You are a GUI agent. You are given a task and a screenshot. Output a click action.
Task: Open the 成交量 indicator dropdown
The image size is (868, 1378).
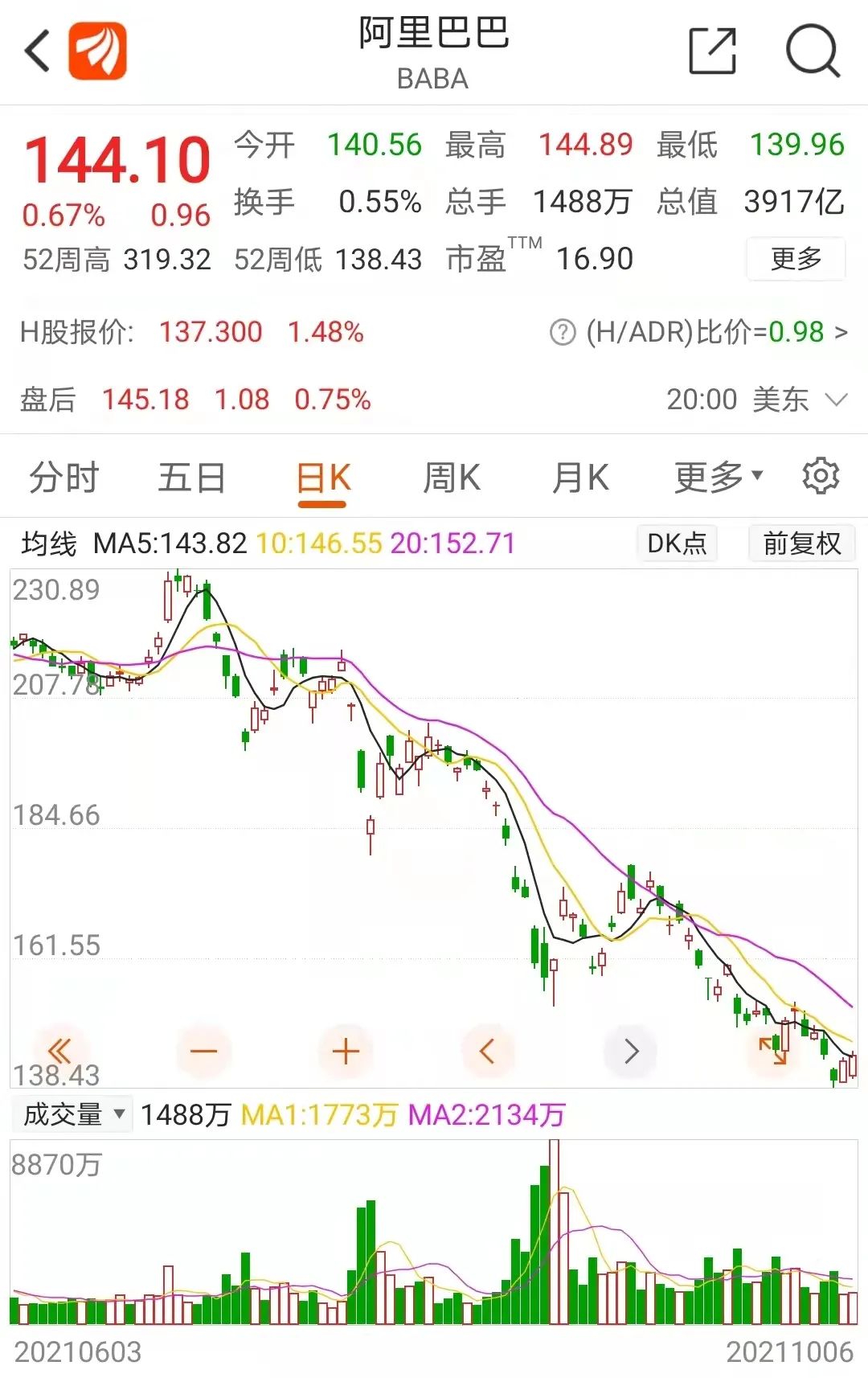coord(72,1114)
